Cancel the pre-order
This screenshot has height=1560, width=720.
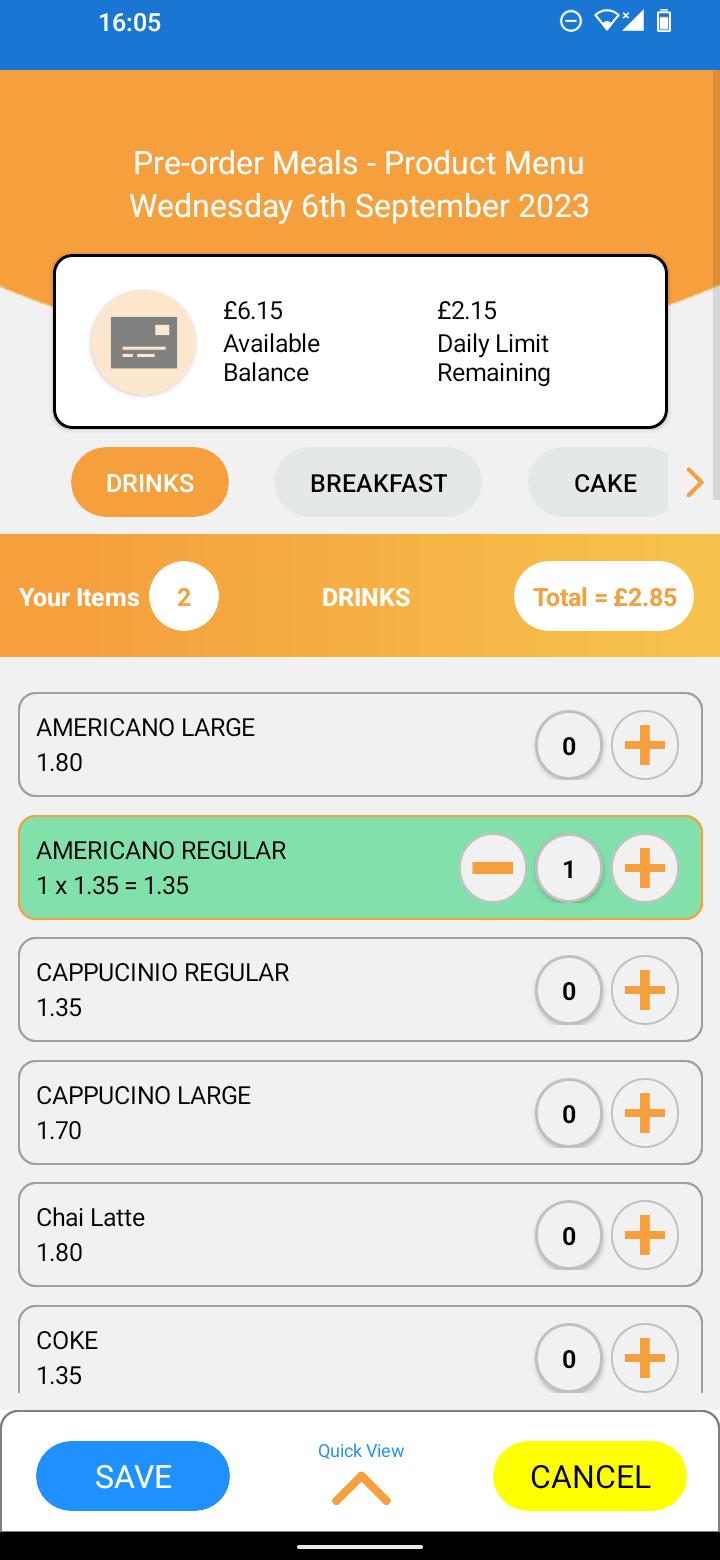590,1476
